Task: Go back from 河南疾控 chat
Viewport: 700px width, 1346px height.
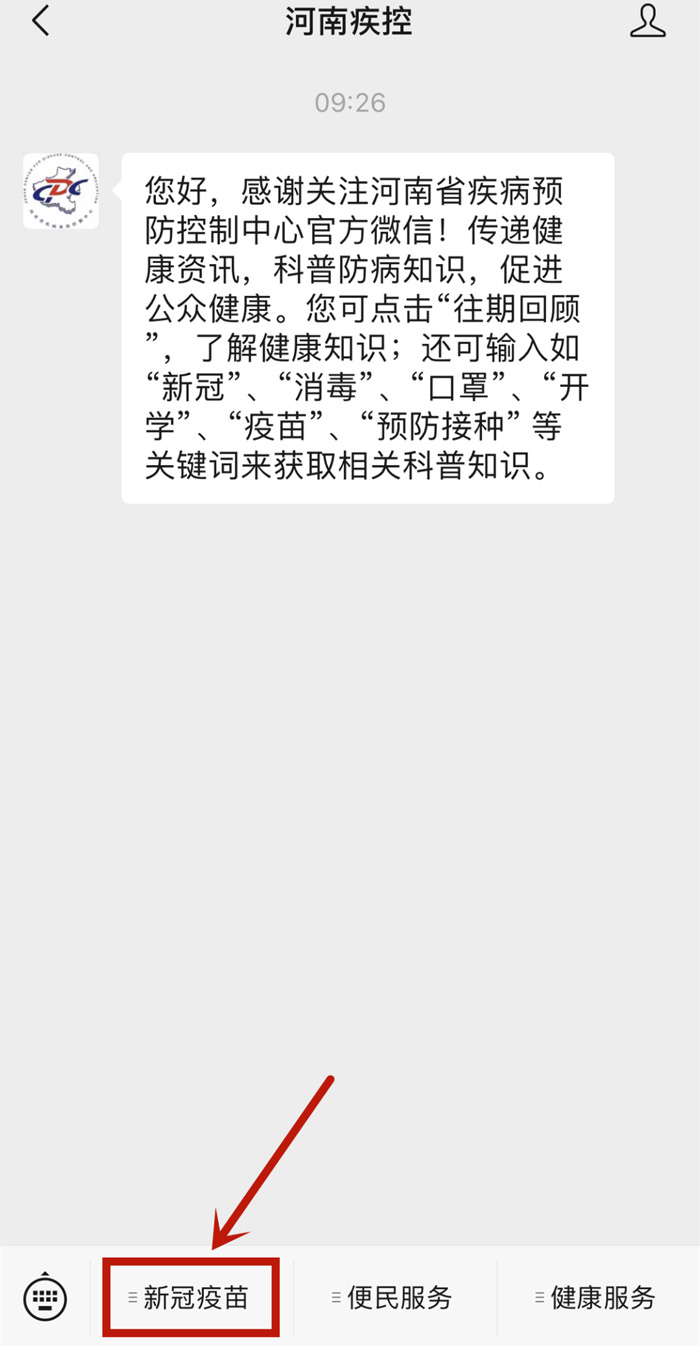Action: (x=40, y=22)
